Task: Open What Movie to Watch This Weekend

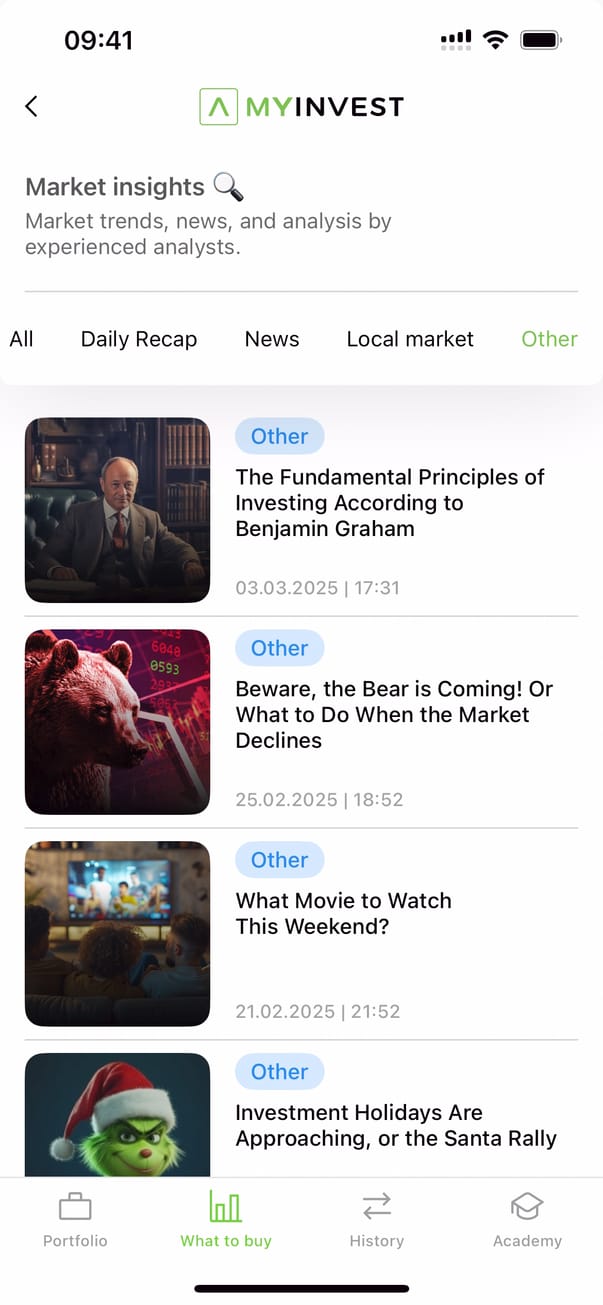Action: 343,913
